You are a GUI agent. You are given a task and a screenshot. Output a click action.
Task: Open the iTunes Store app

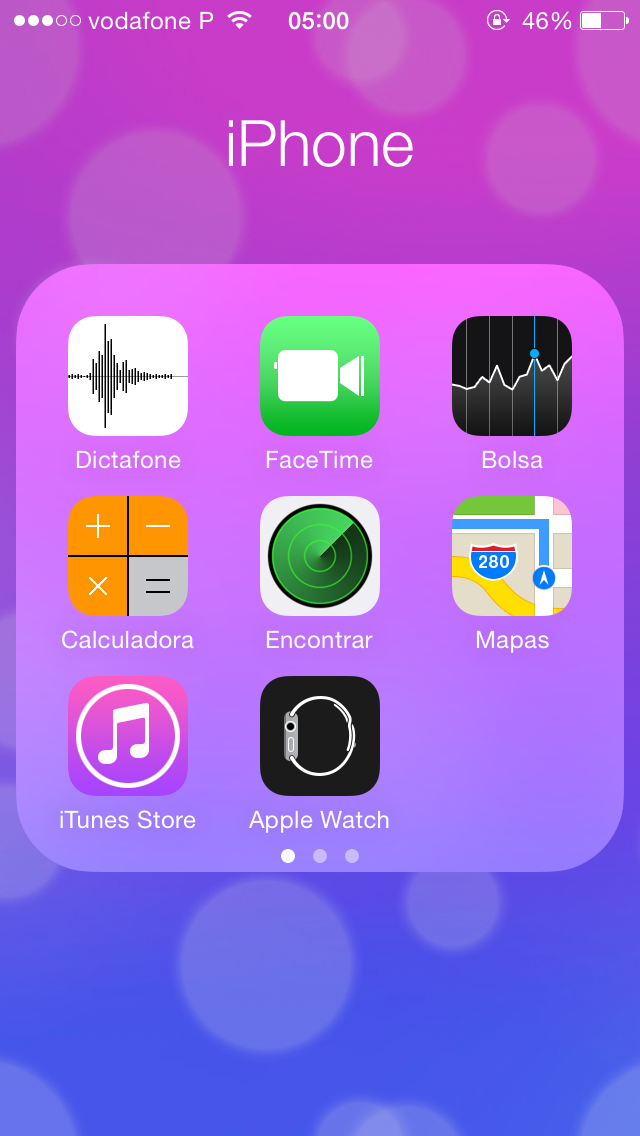pyautogui.click(x=128, y=736)
